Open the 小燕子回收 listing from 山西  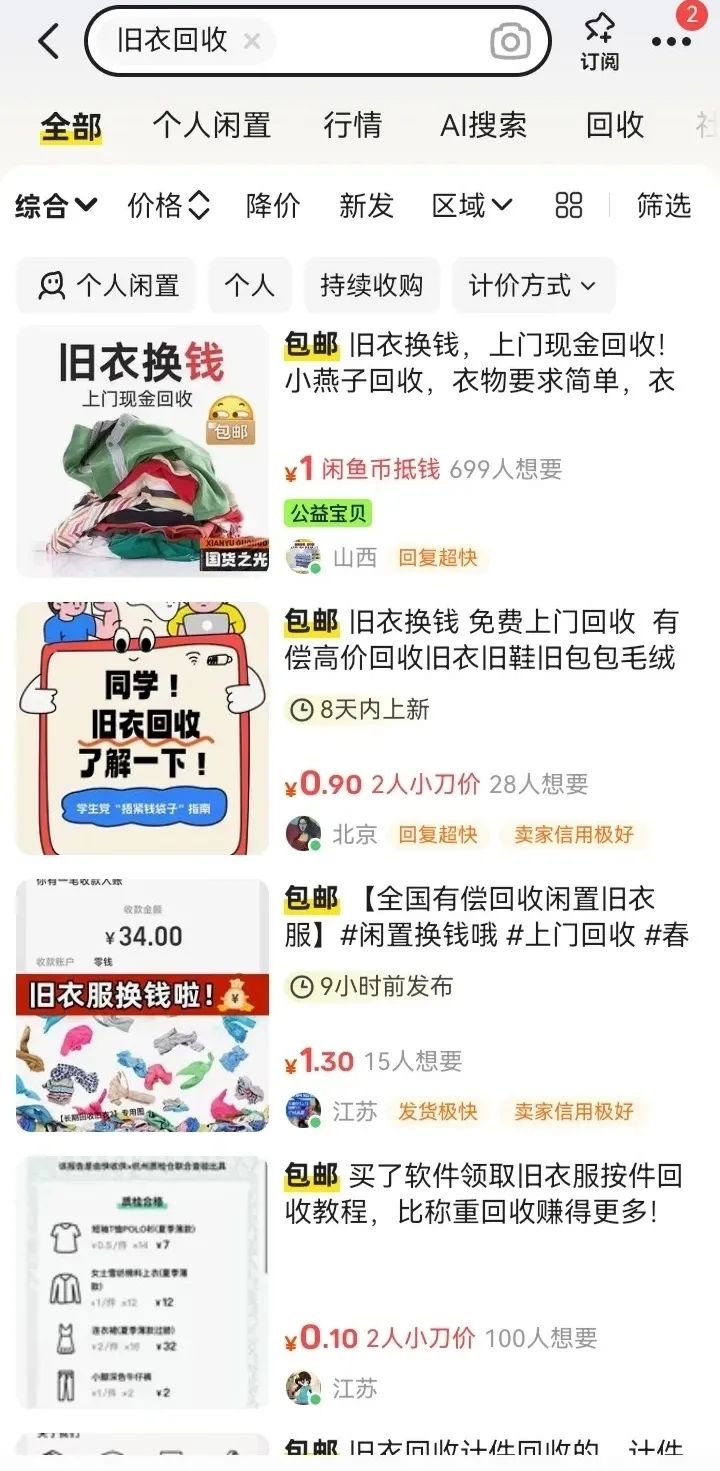360,451
